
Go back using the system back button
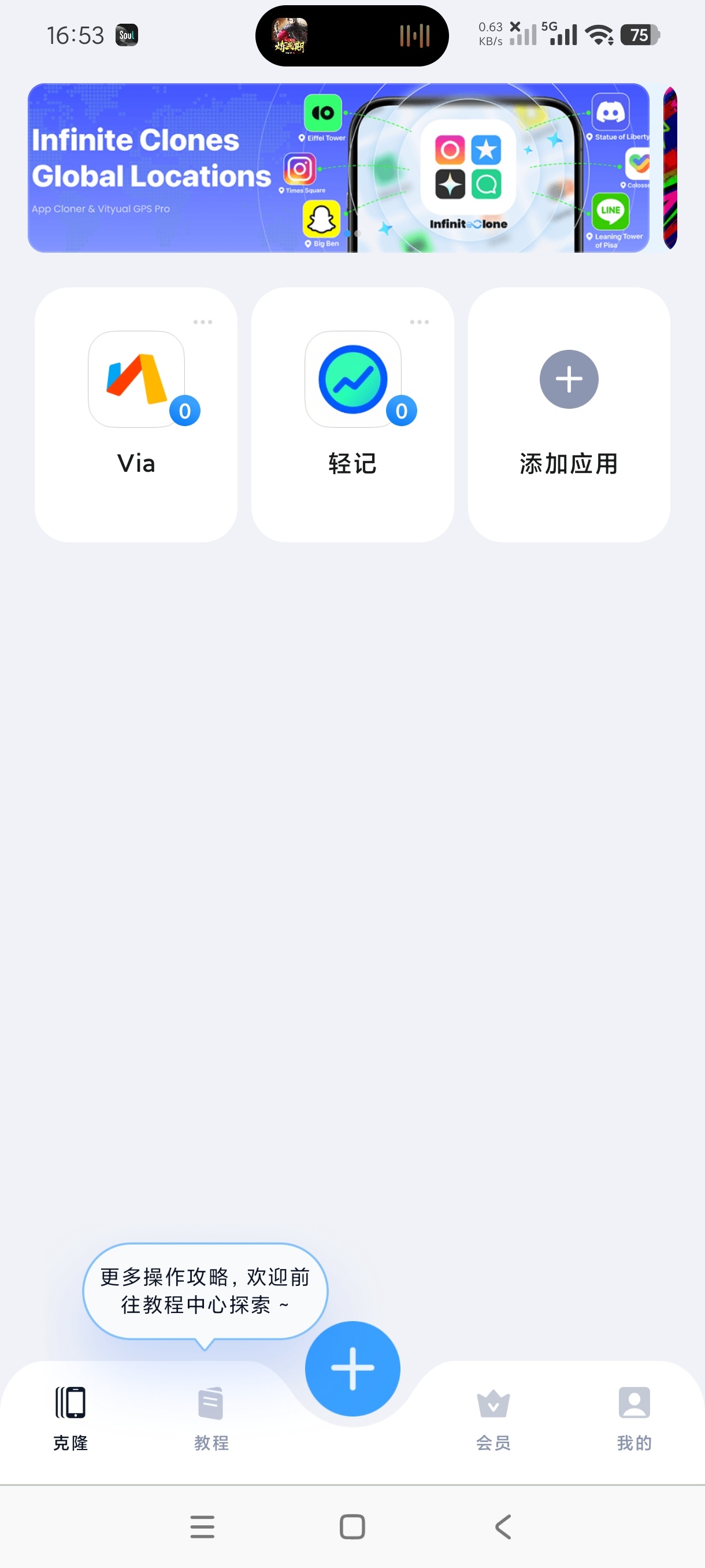pyautogui.click(x=502, y=1526)
